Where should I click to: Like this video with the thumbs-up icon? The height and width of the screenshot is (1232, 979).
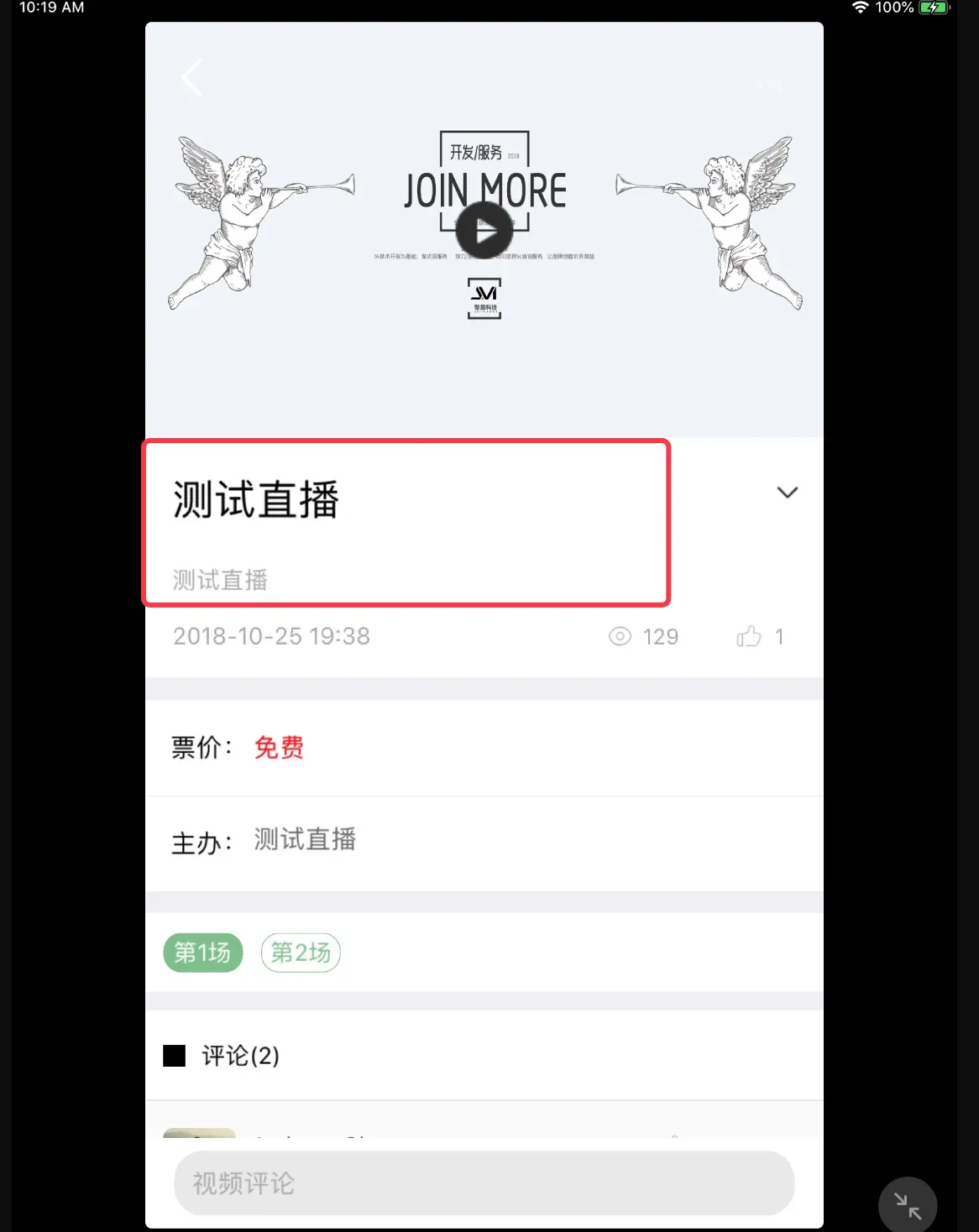click(x=749, y=637)
